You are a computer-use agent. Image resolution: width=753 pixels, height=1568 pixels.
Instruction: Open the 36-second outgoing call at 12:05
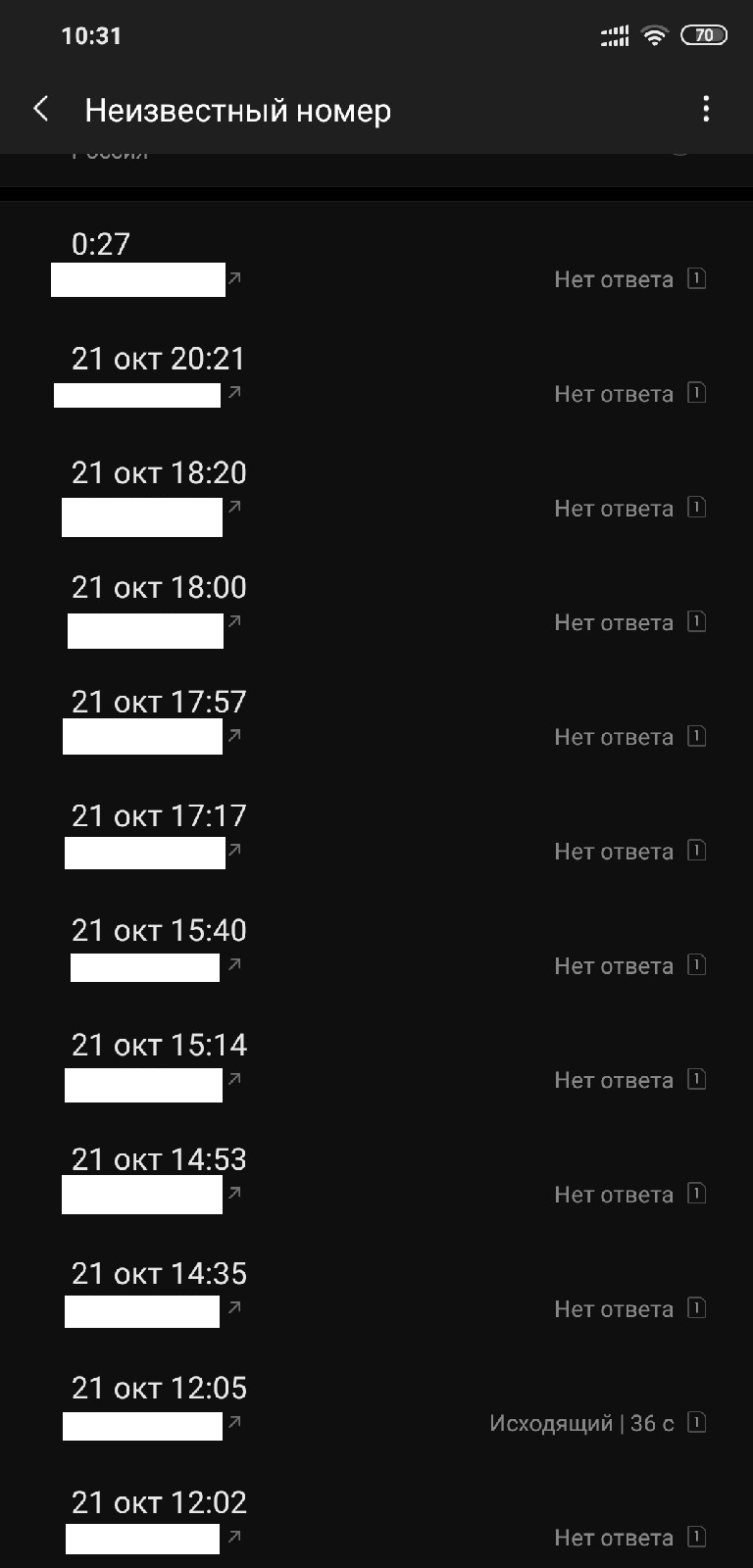coord(376,1405)
